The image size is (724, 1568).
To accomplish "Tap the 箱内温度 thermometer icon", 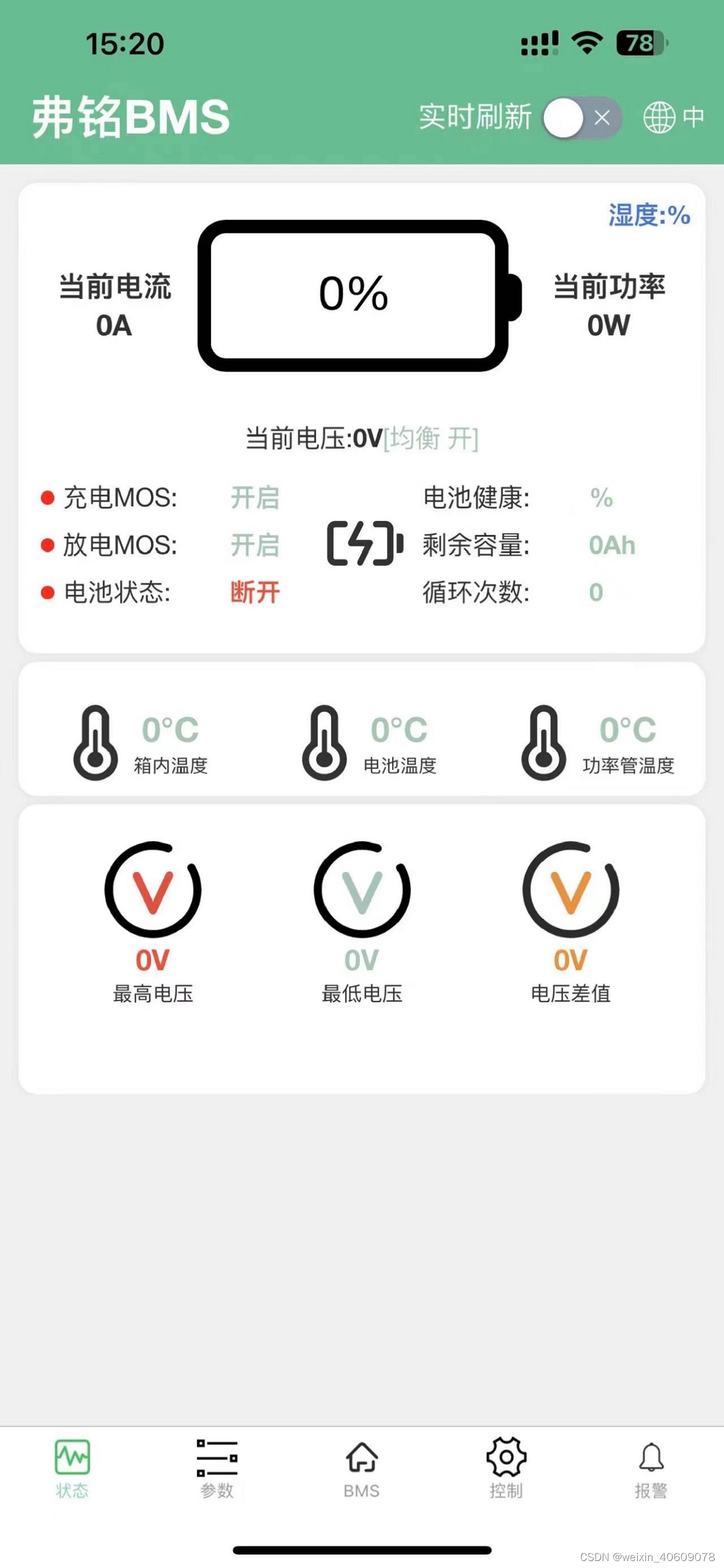I will point(94,740).
